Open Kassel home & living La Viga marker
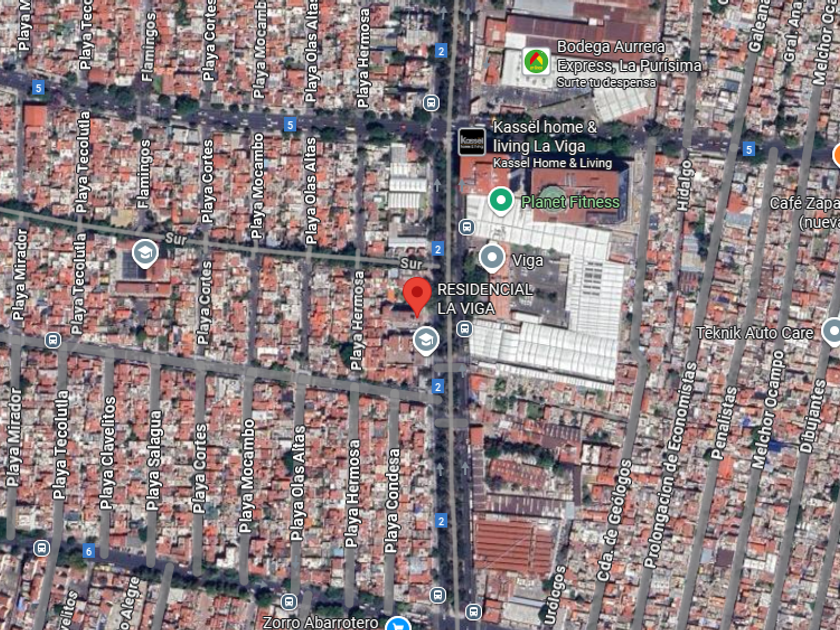Viewport: 840px width, 630px height. [x=472, y=142]
